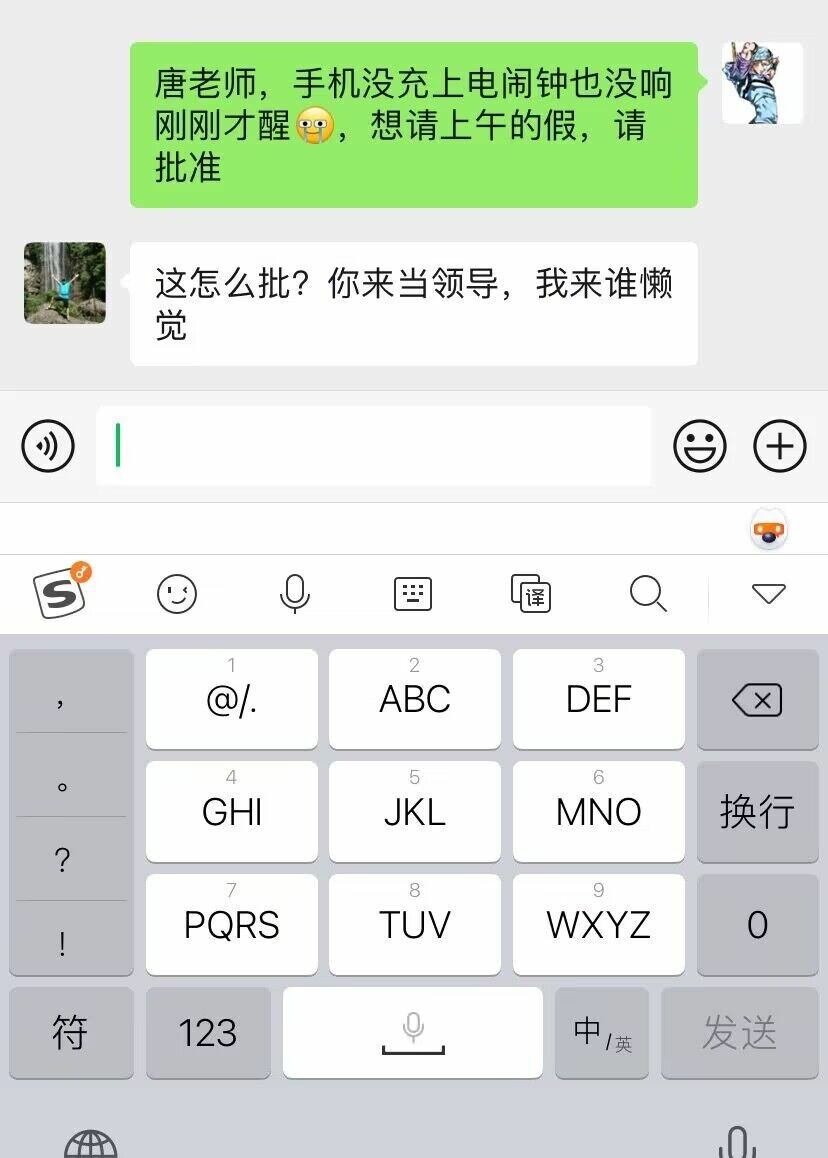Open the keyboard translate tool

coord(530,594)
